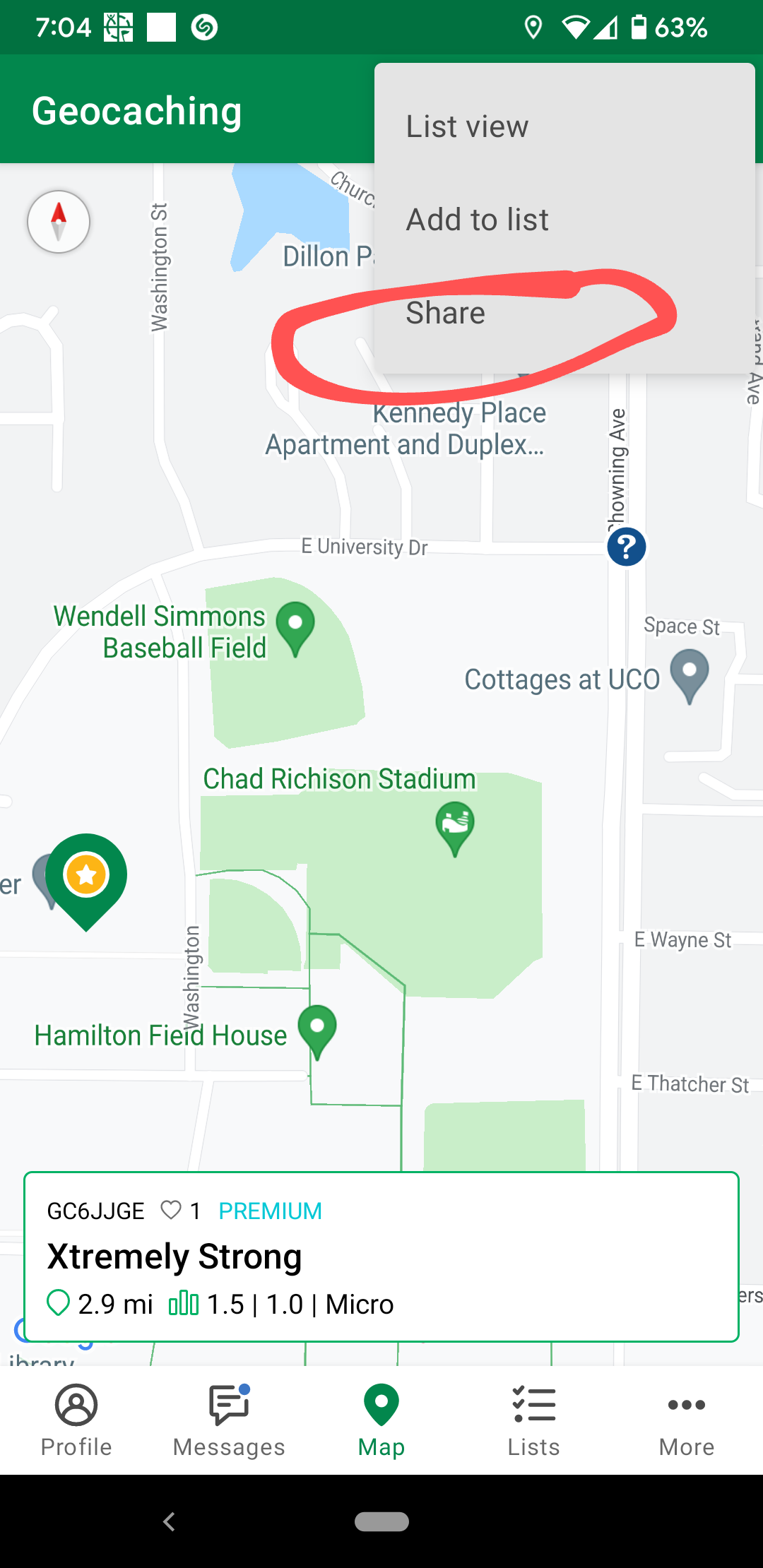Screen dimensions: 763x1568
Task: Reset map orientation with the compass
Action: pos(59,222)
